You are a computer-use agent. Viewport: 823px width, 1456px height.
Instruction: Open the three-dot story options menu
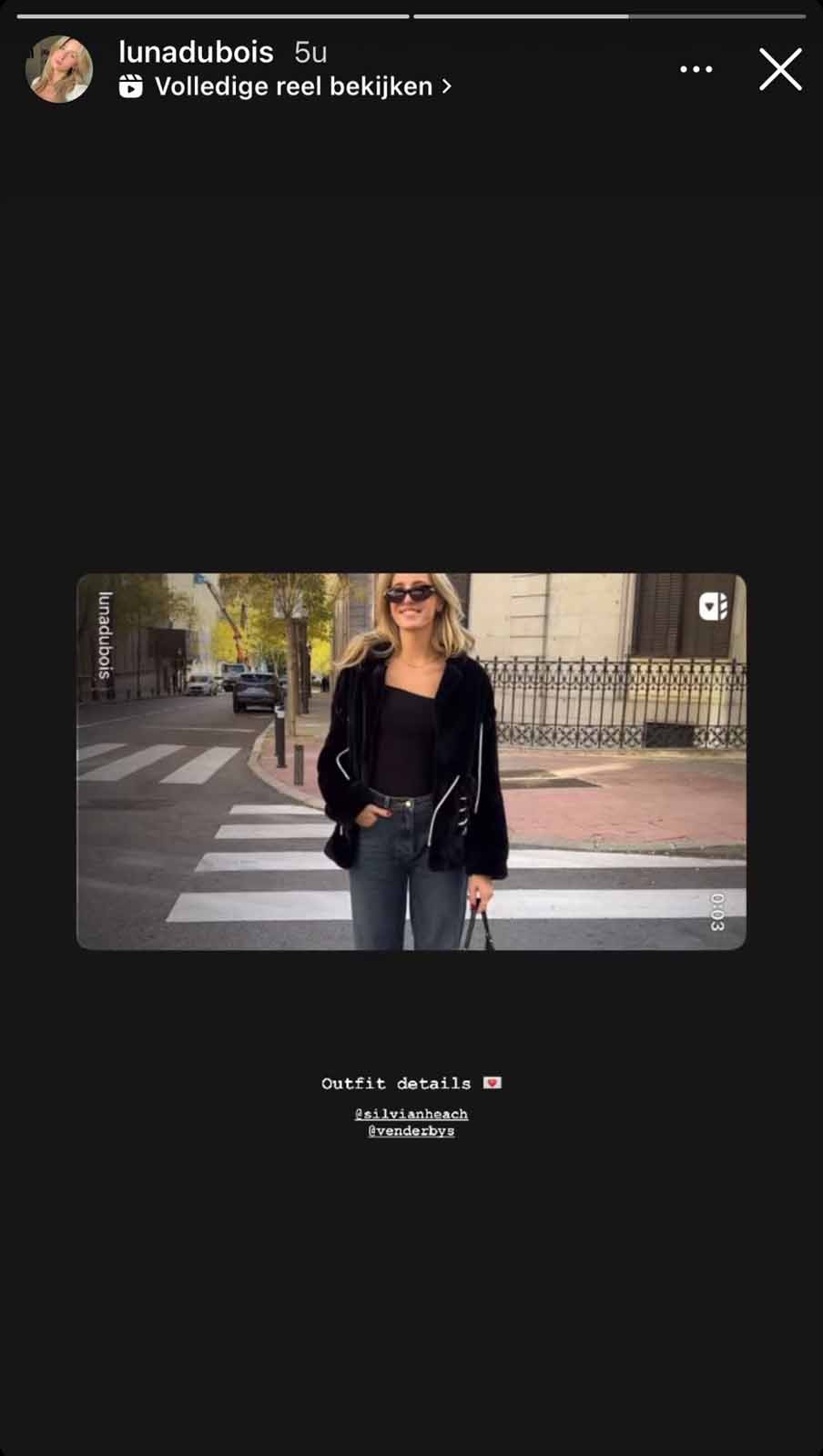pyautogui.click(x=696, y=69)
